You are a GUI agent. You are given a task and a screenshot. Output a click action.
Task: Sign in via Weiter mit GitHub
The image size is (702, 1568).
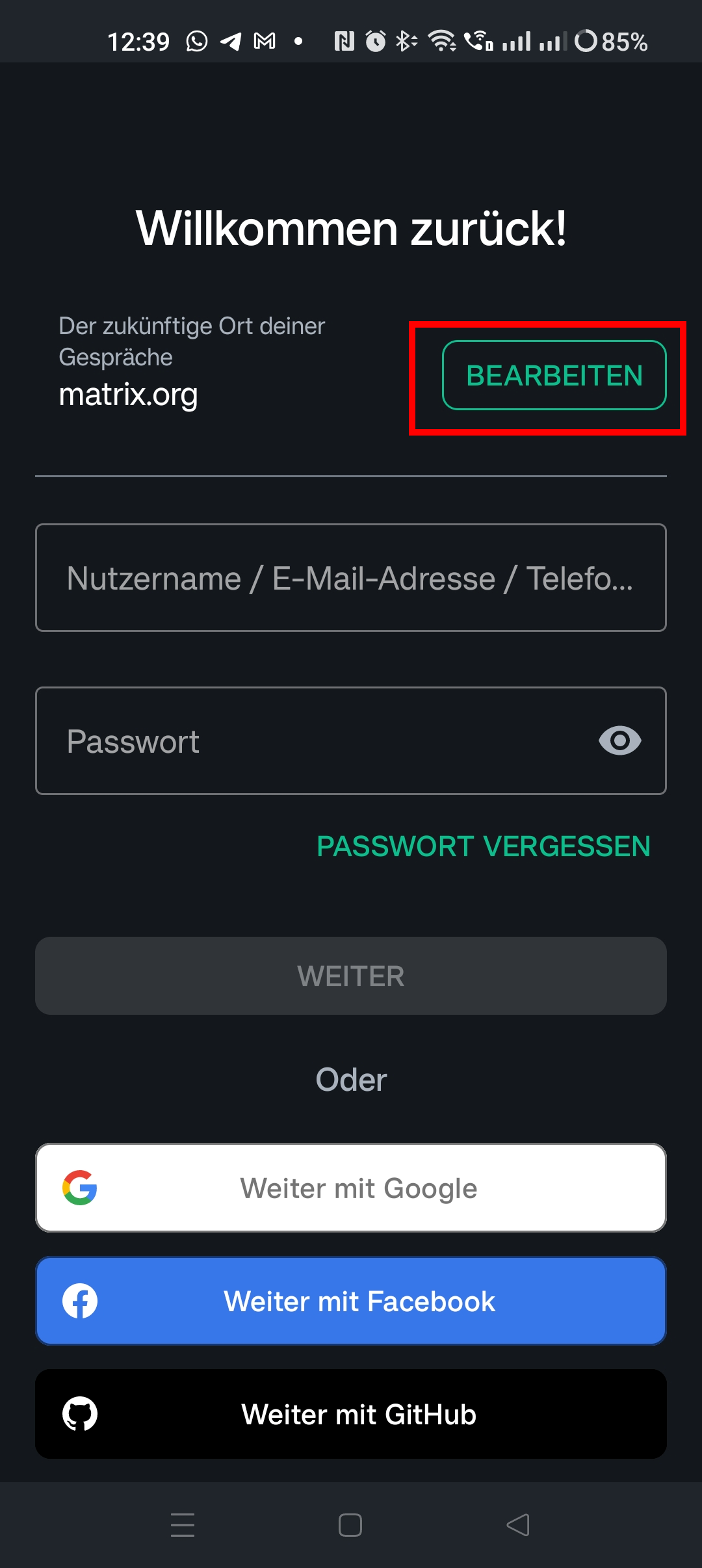[x=350, y=1413]
